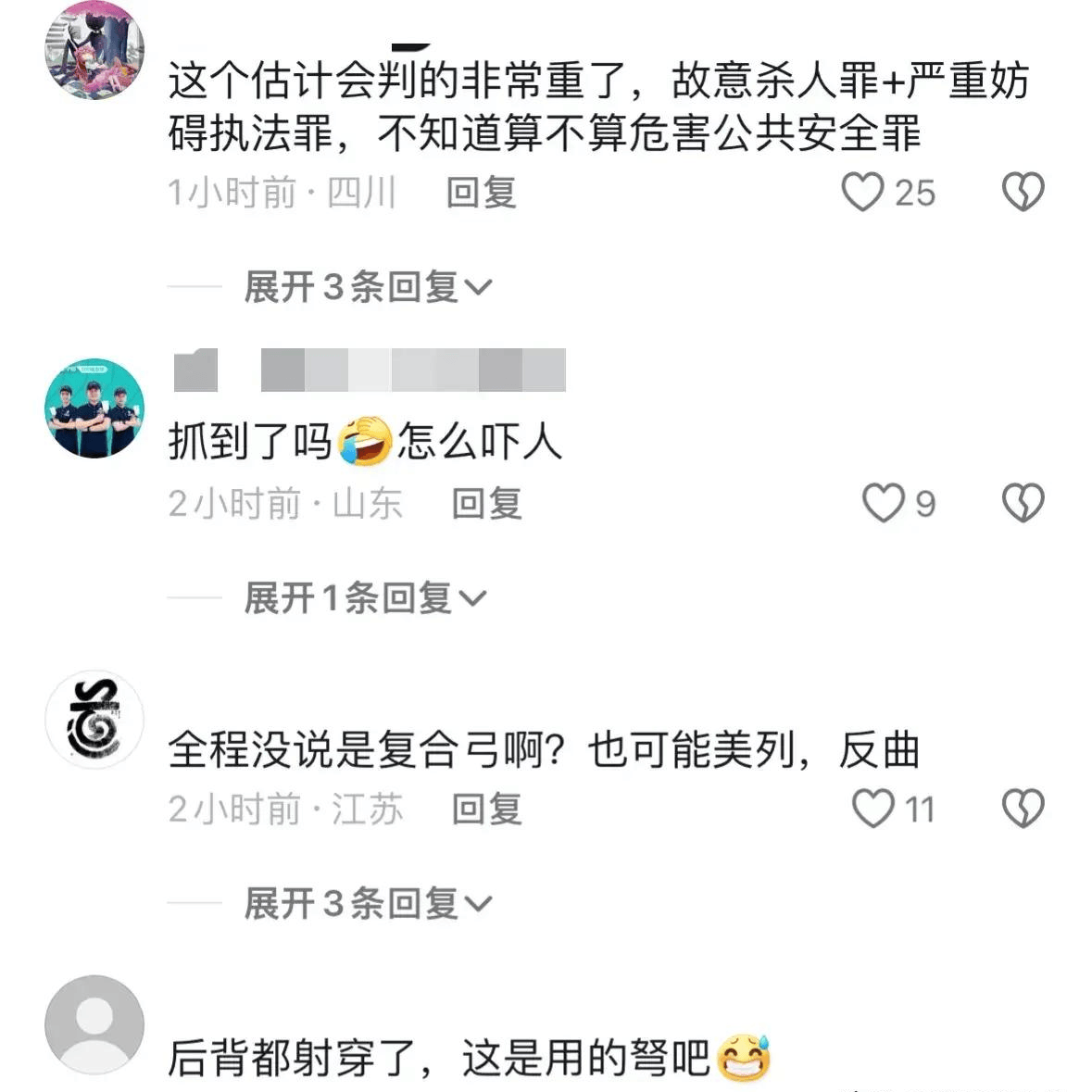Open the avatar of the 江苏 commenter
The width and height of the screenshot is (1092, 1092).
point(94,720)
